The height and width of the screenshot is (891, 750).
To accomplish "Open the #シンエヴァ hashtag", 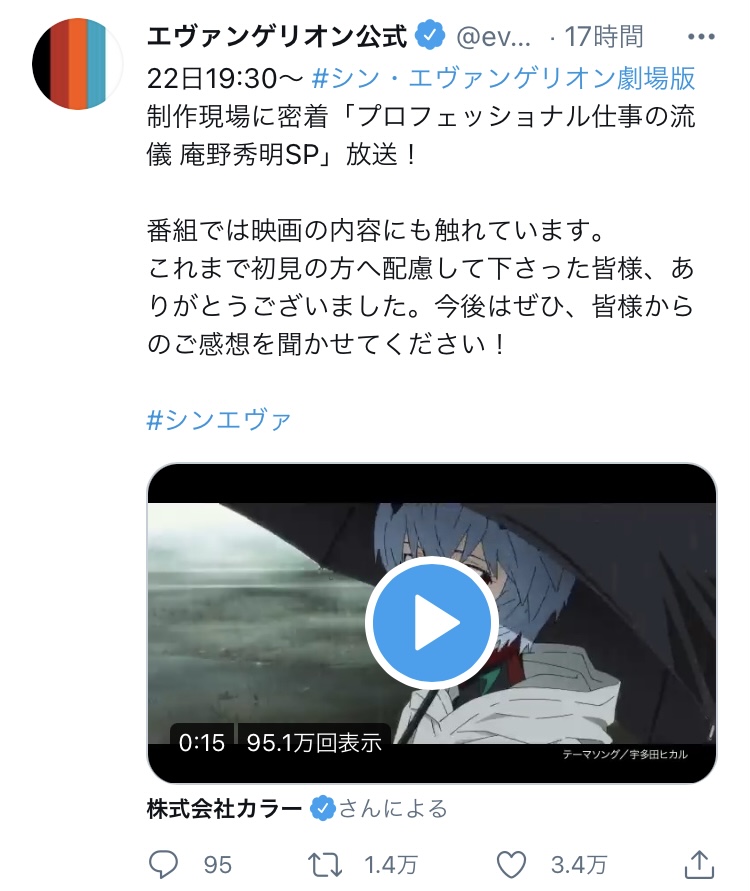I will coord(219,420).
